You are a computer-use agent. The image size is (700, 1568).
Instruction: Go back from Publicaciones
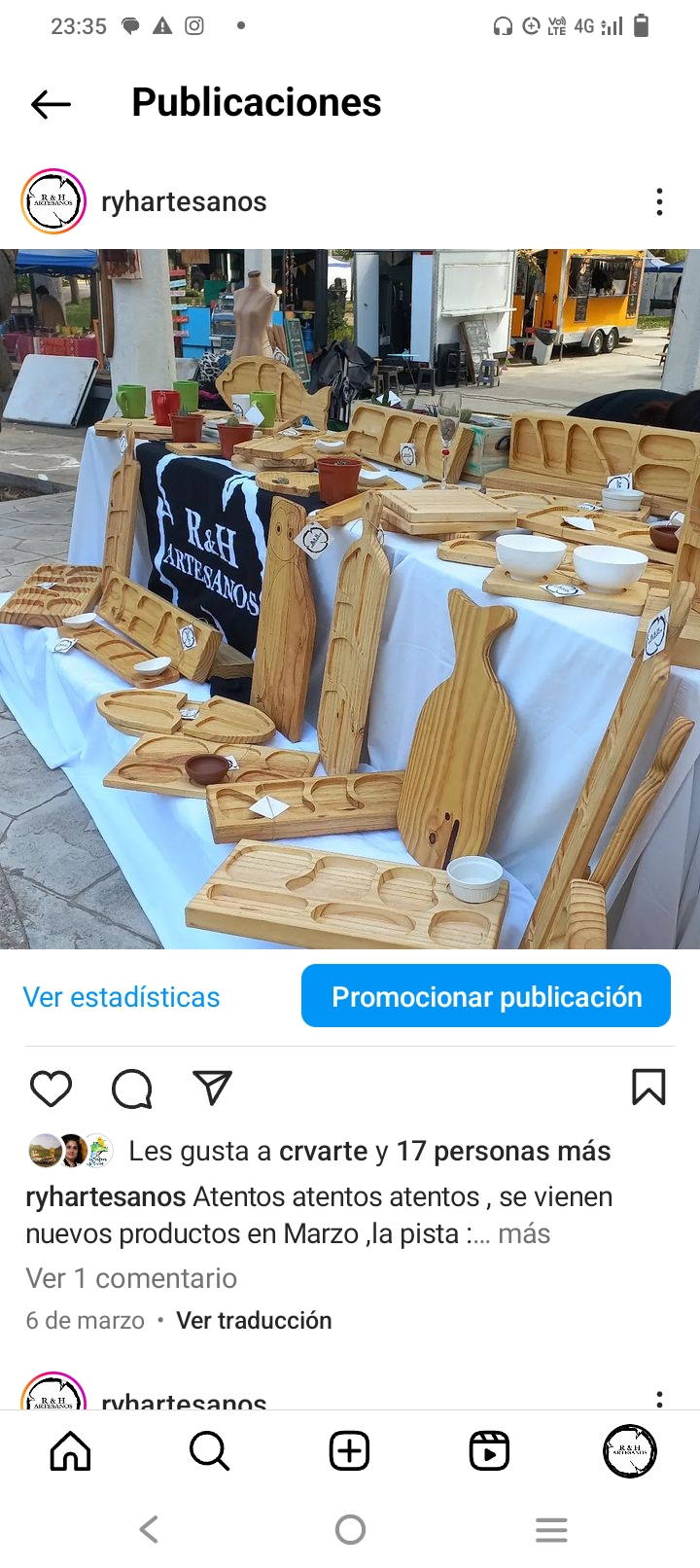click(51, 103)
